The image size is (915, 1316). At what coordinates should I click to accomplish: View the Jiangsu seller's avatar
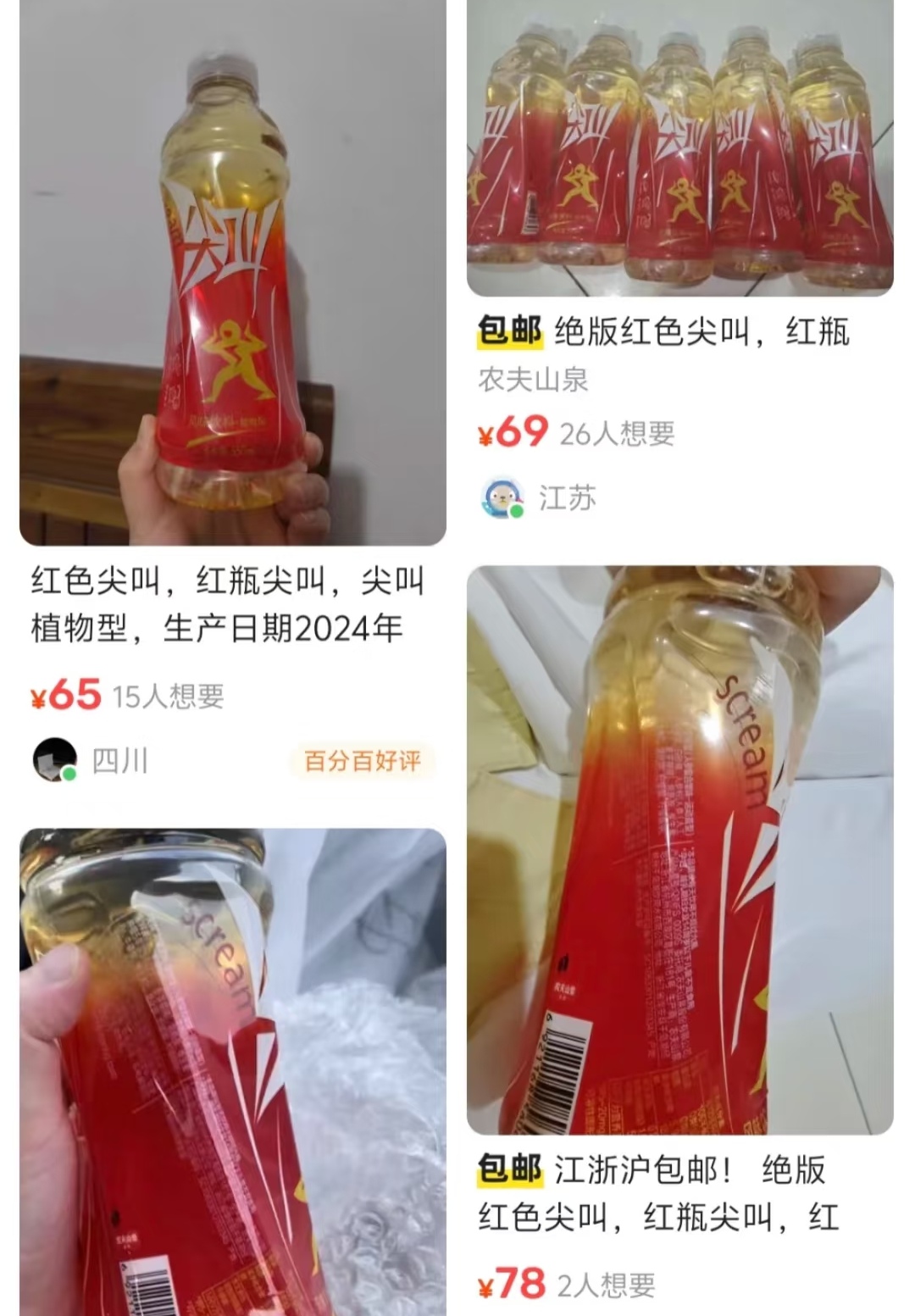(x=502, y=497)
